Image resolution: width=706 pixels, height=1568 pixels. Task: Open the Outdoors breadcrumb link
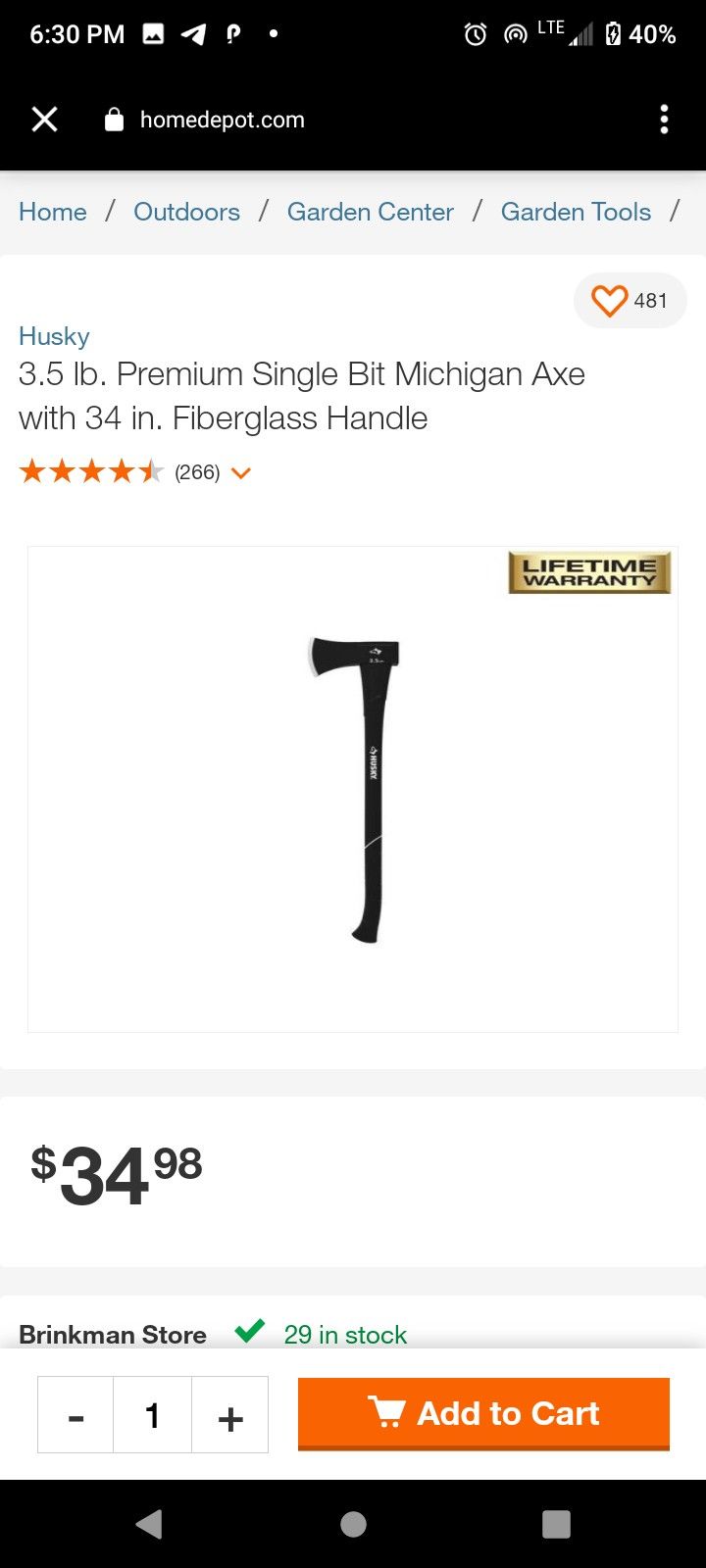click(186, 212)
